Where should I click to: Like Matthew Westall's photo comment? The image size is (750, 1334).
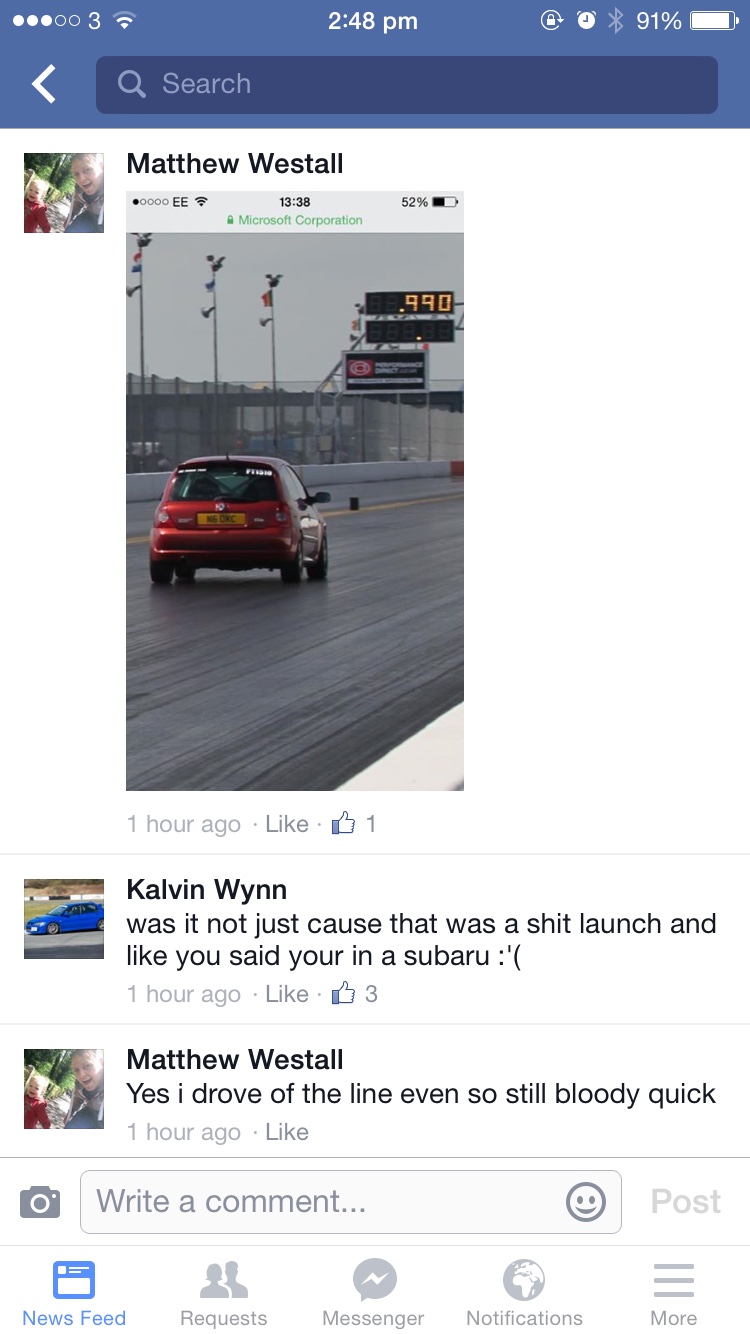(287, 824)
